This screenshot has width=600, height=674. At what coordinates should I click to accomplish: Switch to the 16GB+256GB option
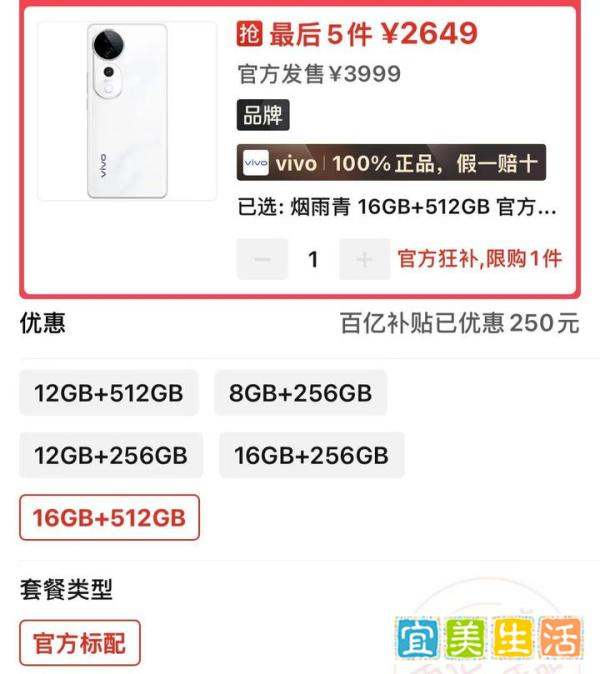pyautogui.click(x=311, y=455)
